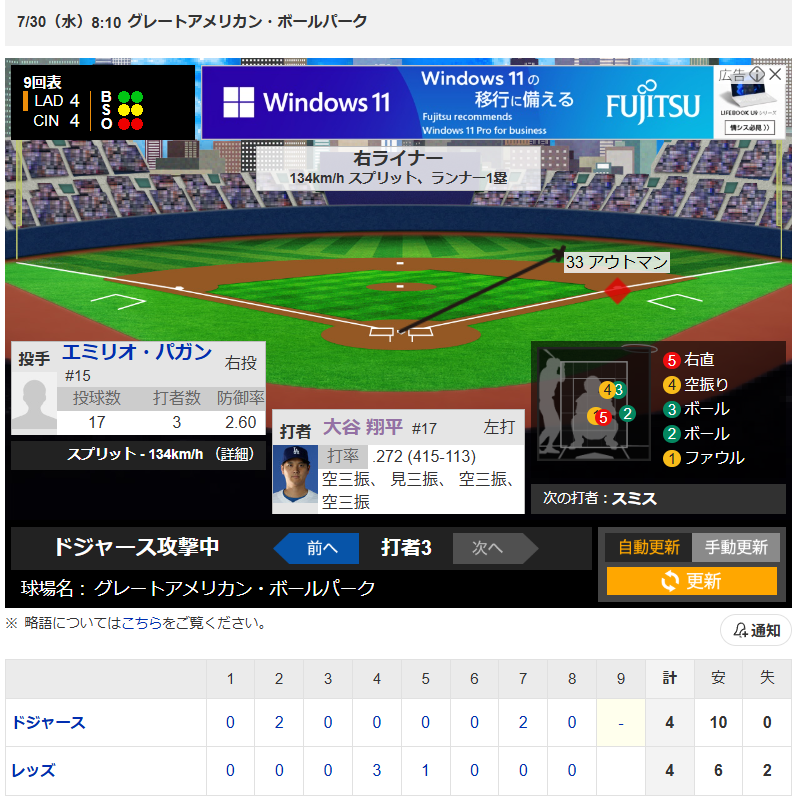799x796 pixels.
Task: Switch to 手動更新 manual refresh
Action: point(736,547)
